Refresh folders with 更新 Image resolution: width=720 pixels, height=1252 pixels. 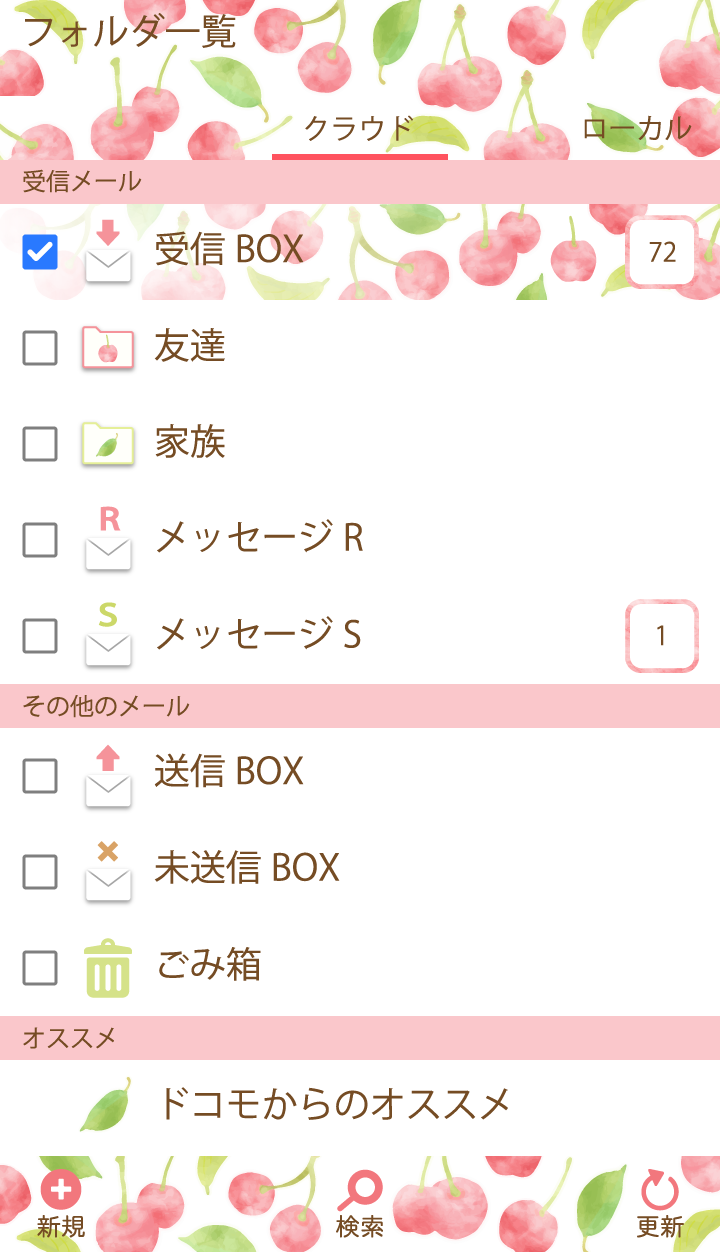(660, 1205)
